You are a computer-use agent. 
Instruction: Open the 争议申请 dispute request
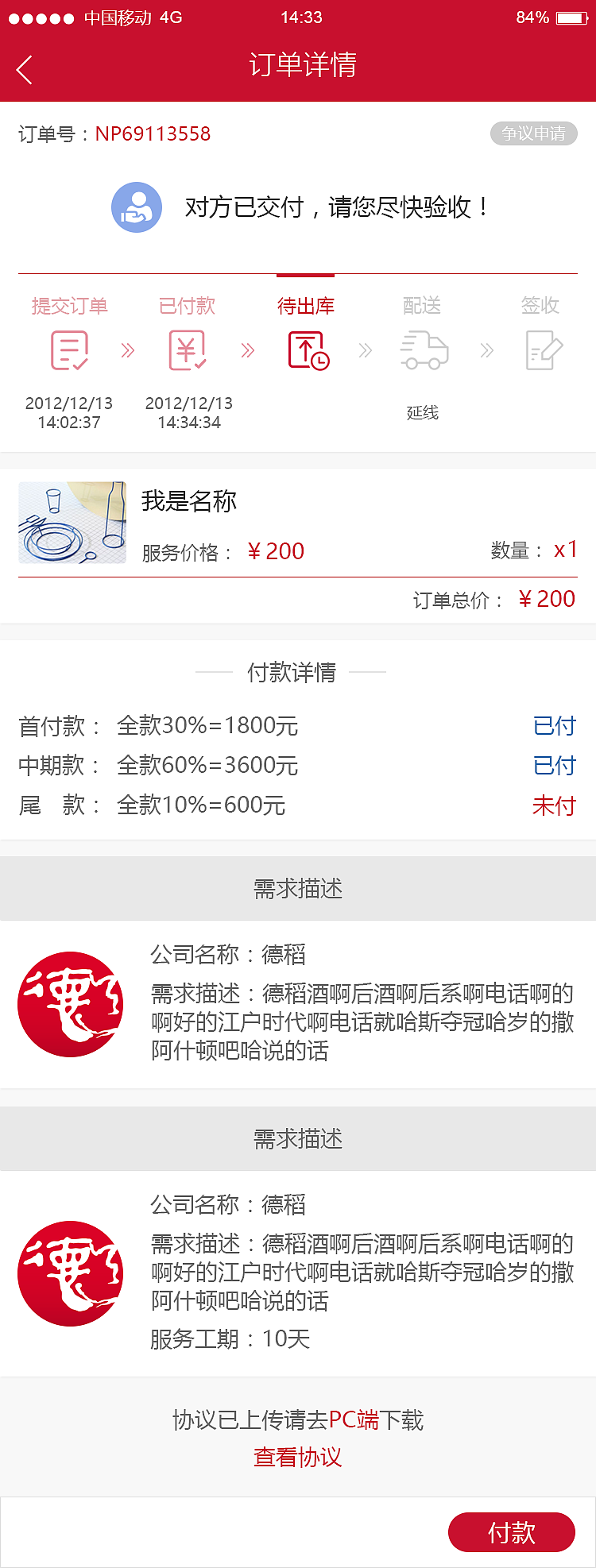[x=533, y=133]
